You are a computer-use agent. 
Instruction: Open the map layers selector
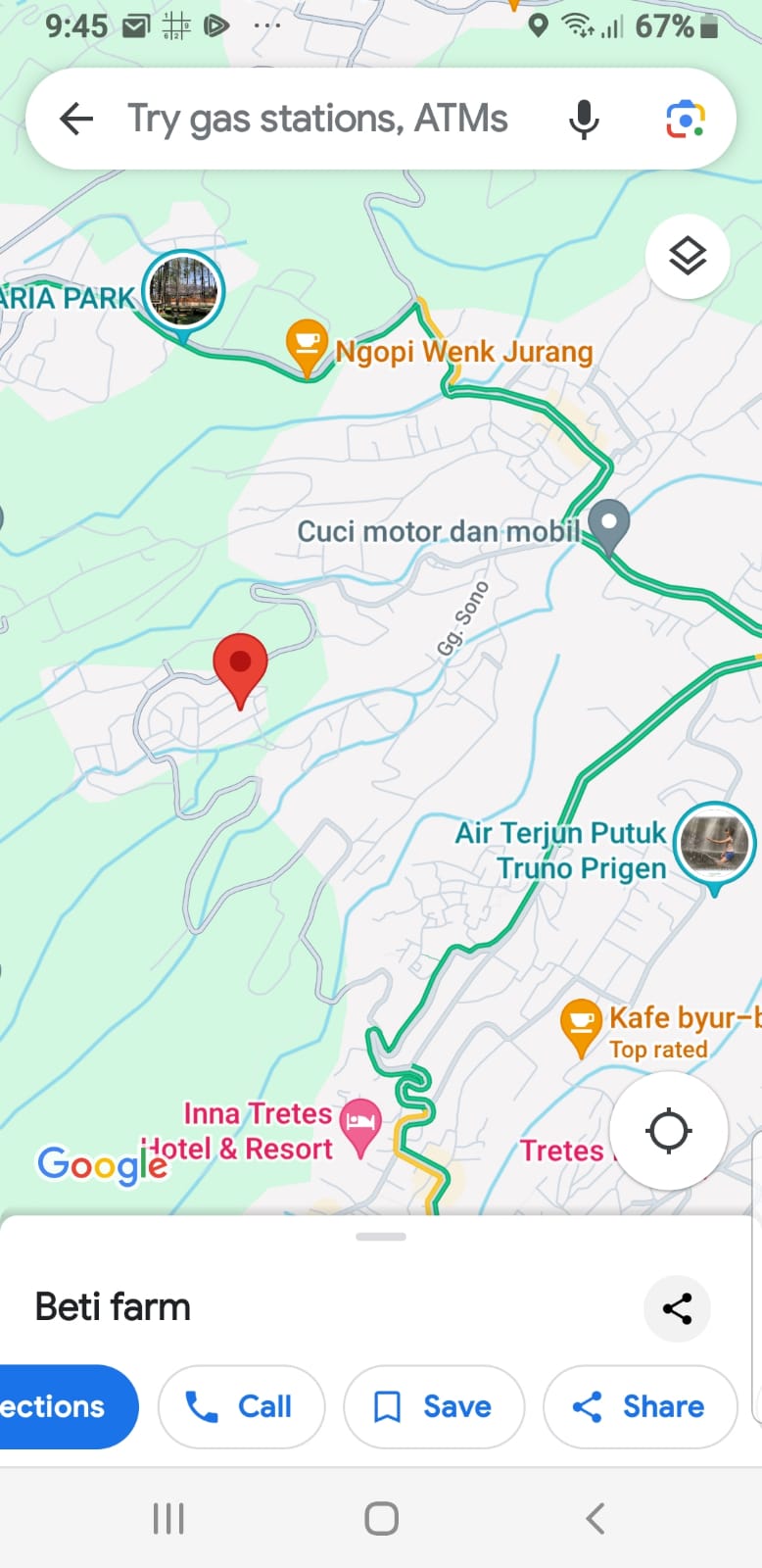[688, 257]
